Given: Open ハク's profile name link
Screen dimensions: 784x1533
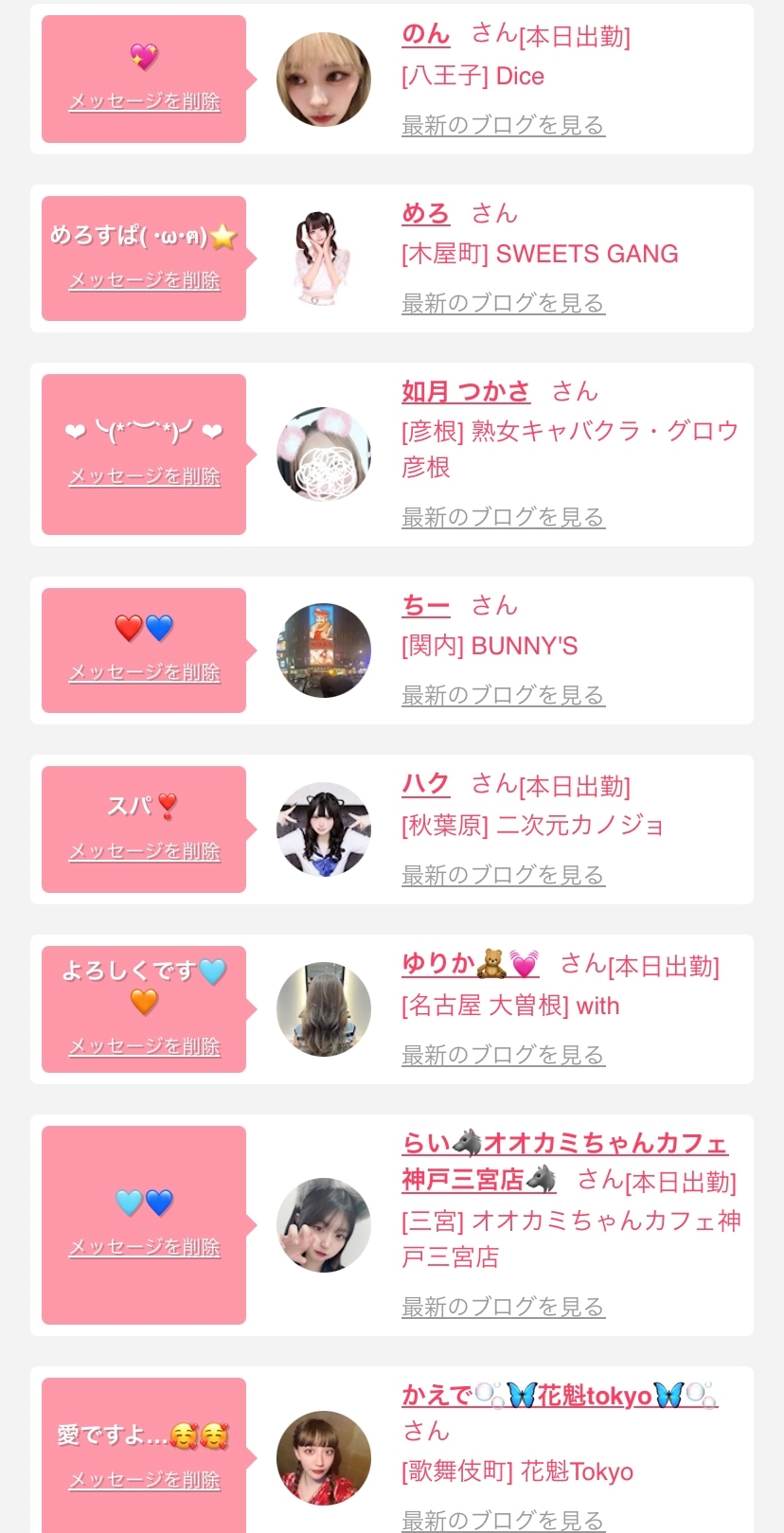Looking at the screenshot, I should click(x=425, y=784).
